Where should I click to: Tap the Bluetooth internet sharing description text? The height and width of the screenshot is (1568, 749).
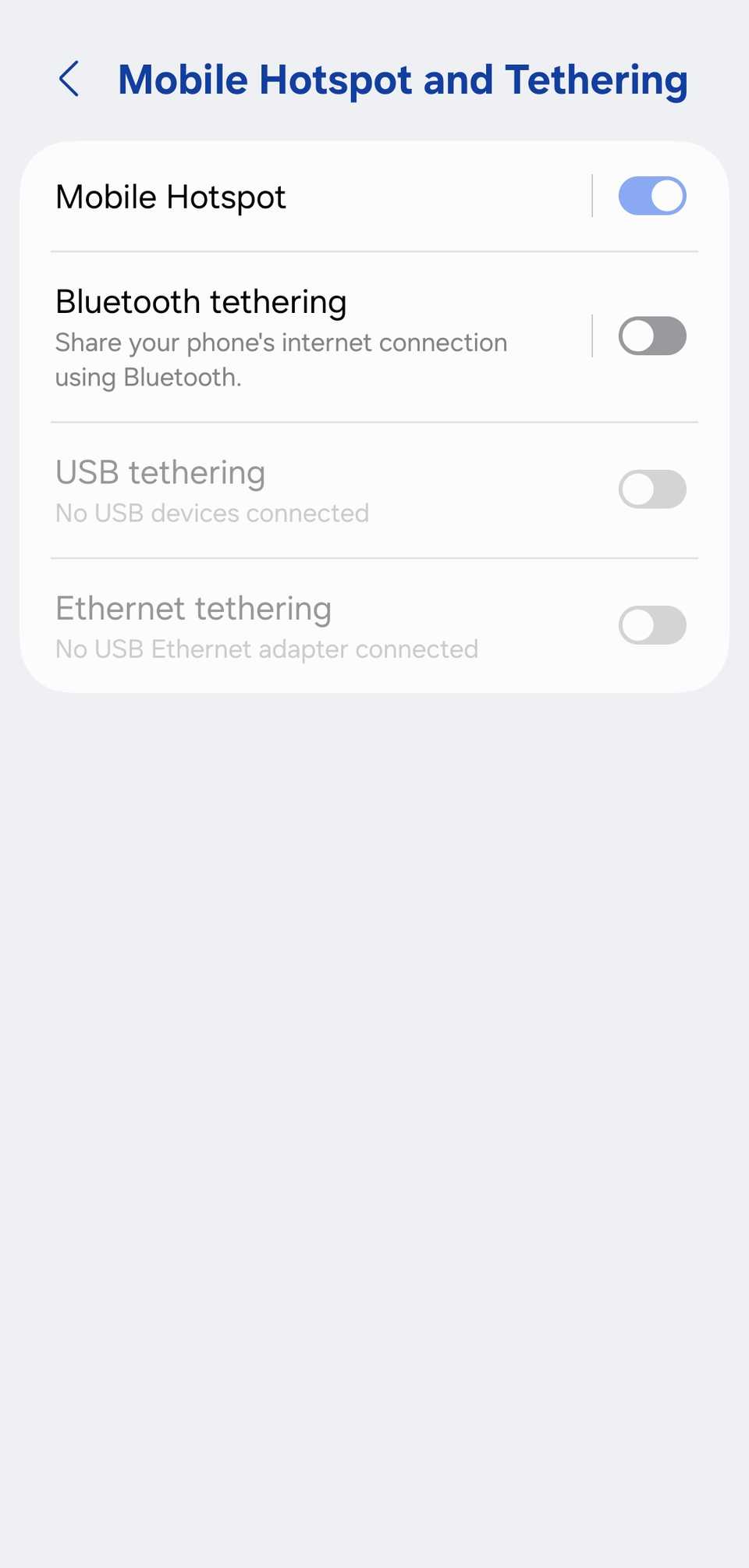tap(281, 359)
